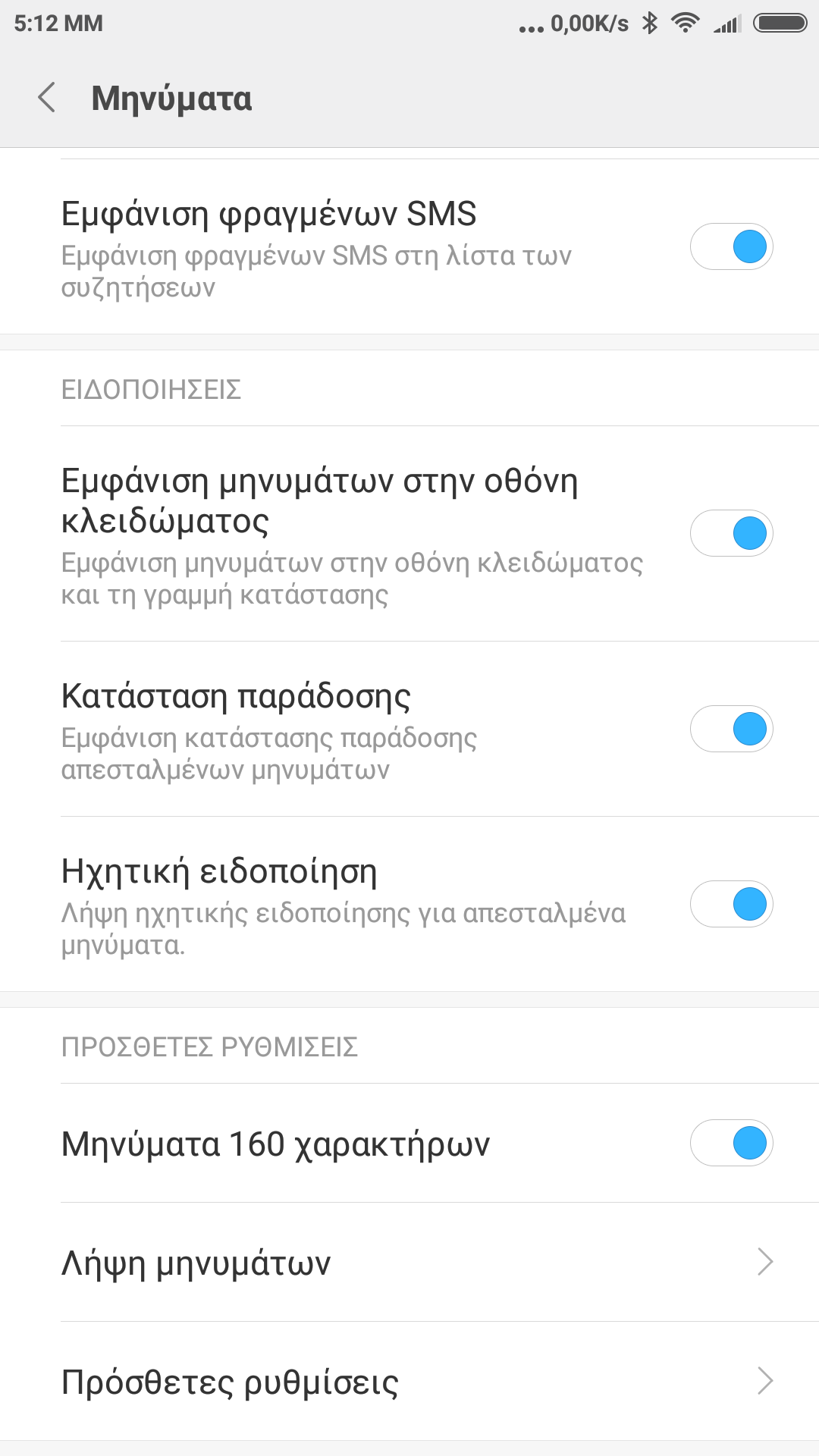This screenshot has width=819, height=1456.
Task: Toggle Μηνύματα 160 χαρακτήρων switch
Action: pyautogui.click(x=731, y=1143)
